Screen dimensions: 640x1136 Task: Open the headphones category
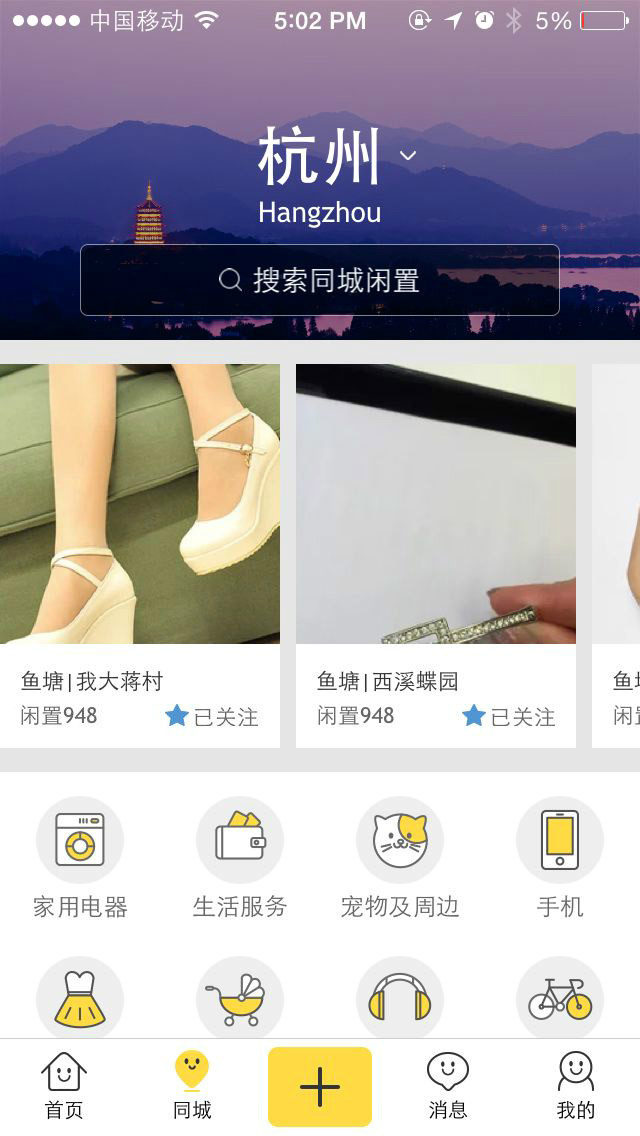coord(399,998)
